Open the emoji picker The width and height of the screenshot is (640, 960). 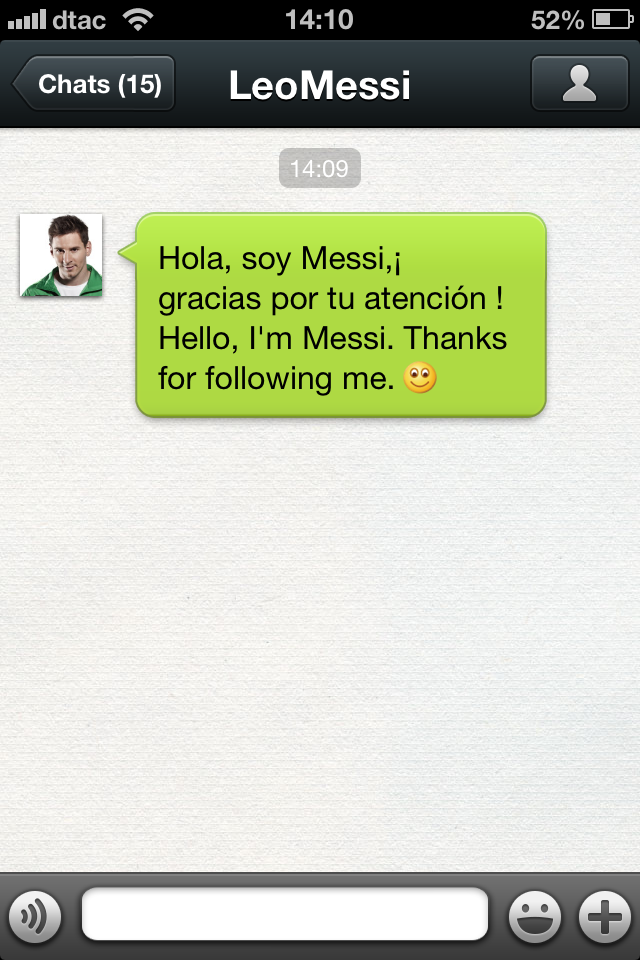(535, 915)
